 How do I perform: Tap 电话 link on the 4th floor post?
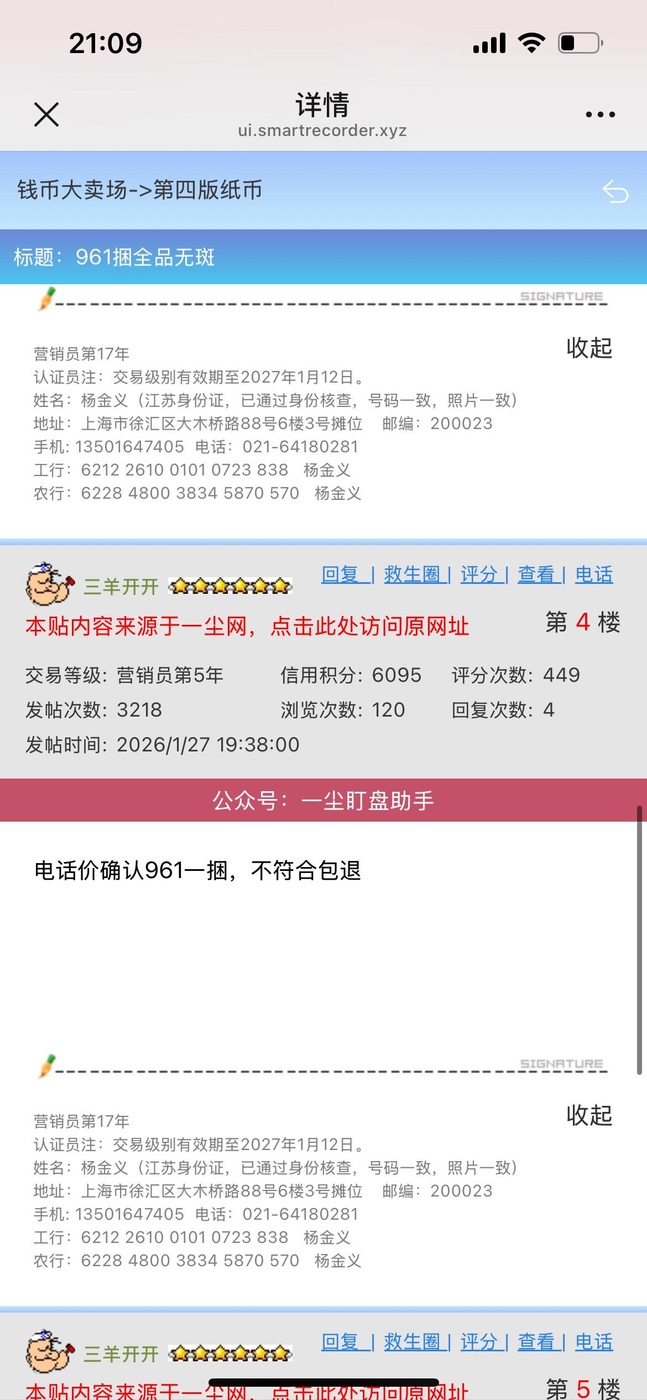(x=593, y=574)
